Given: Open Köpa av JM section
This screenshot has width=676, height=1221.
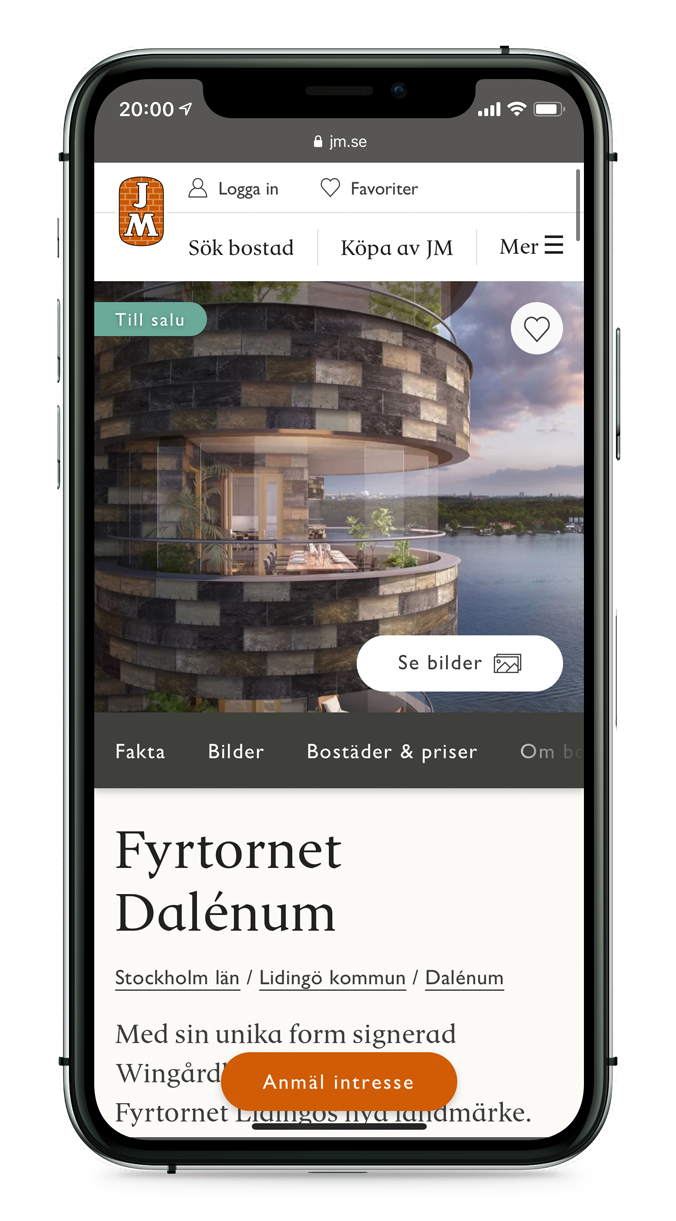Looking at the screenshot, I should tap(397, 248).
